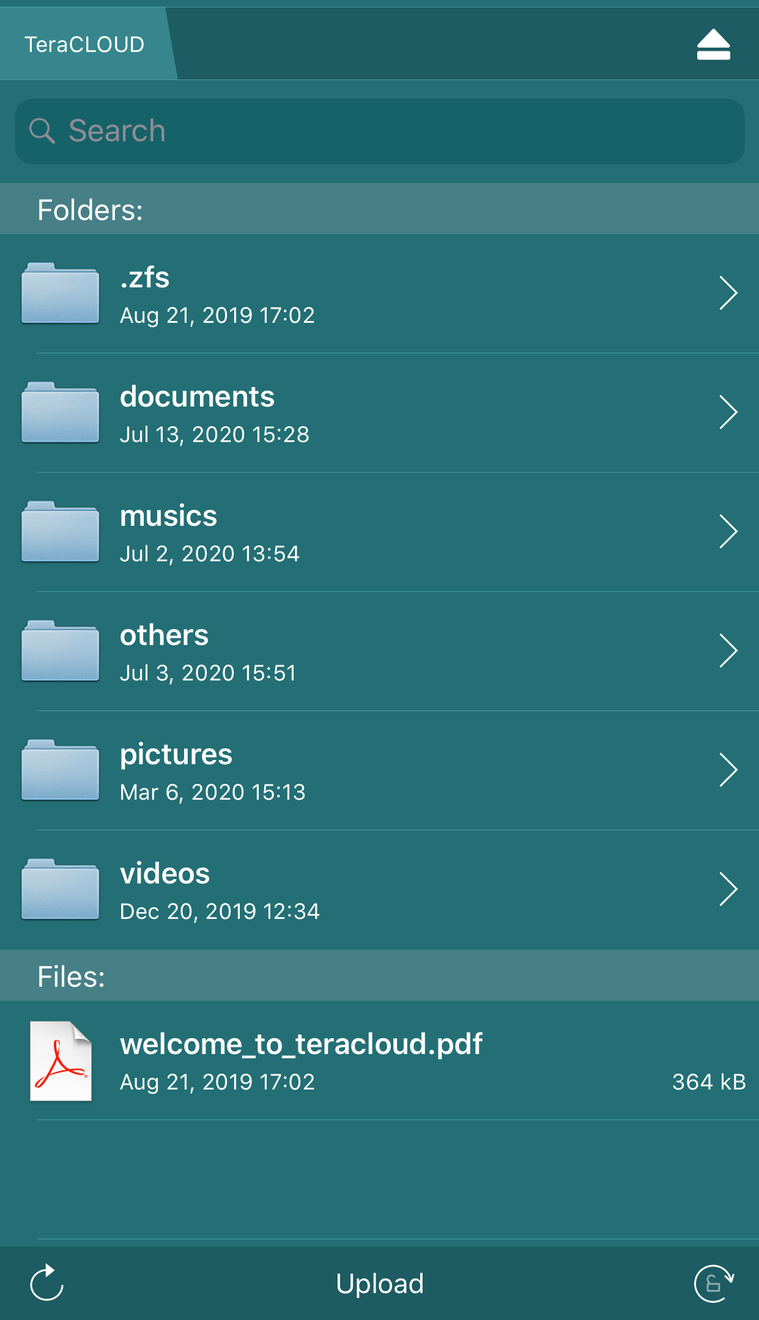Open the .zfs folder icon
Viewport: 759px width, 1320px height.
click(x=60, y=293)
